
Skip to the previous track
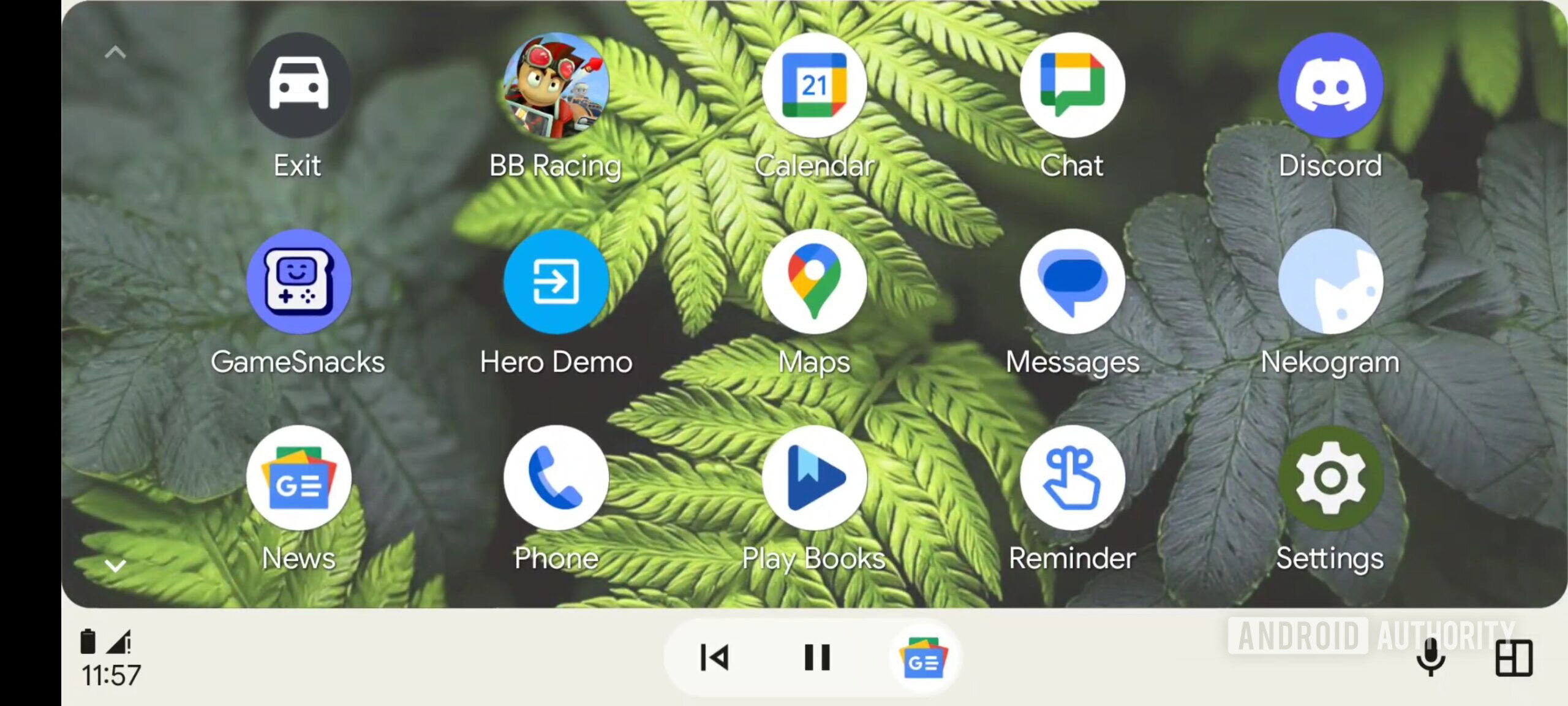714,658
